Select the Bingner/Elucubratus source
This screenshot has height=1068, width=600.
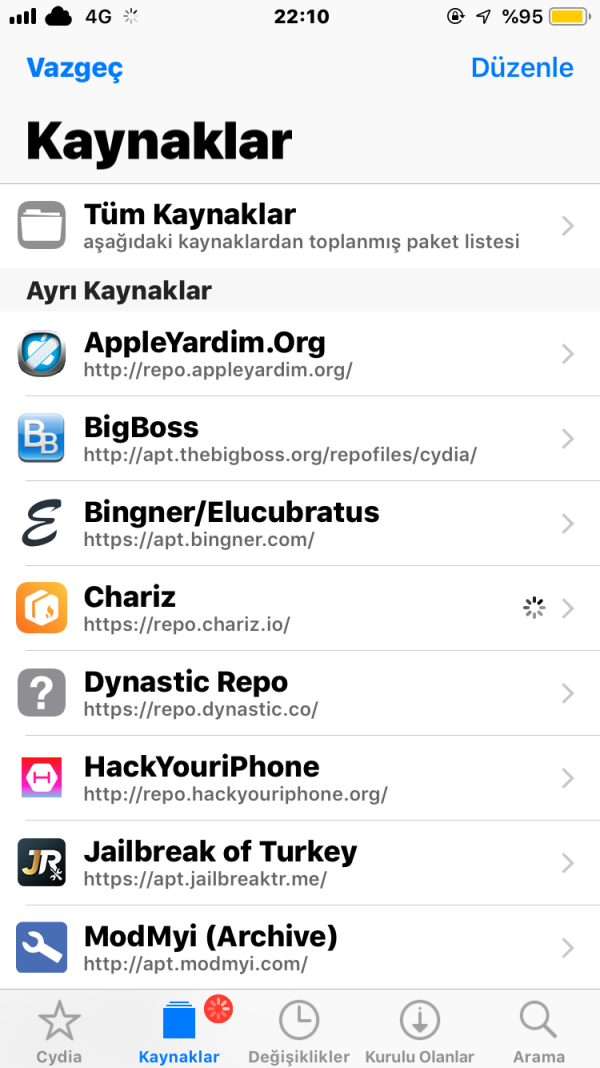[x=300, y=523]
